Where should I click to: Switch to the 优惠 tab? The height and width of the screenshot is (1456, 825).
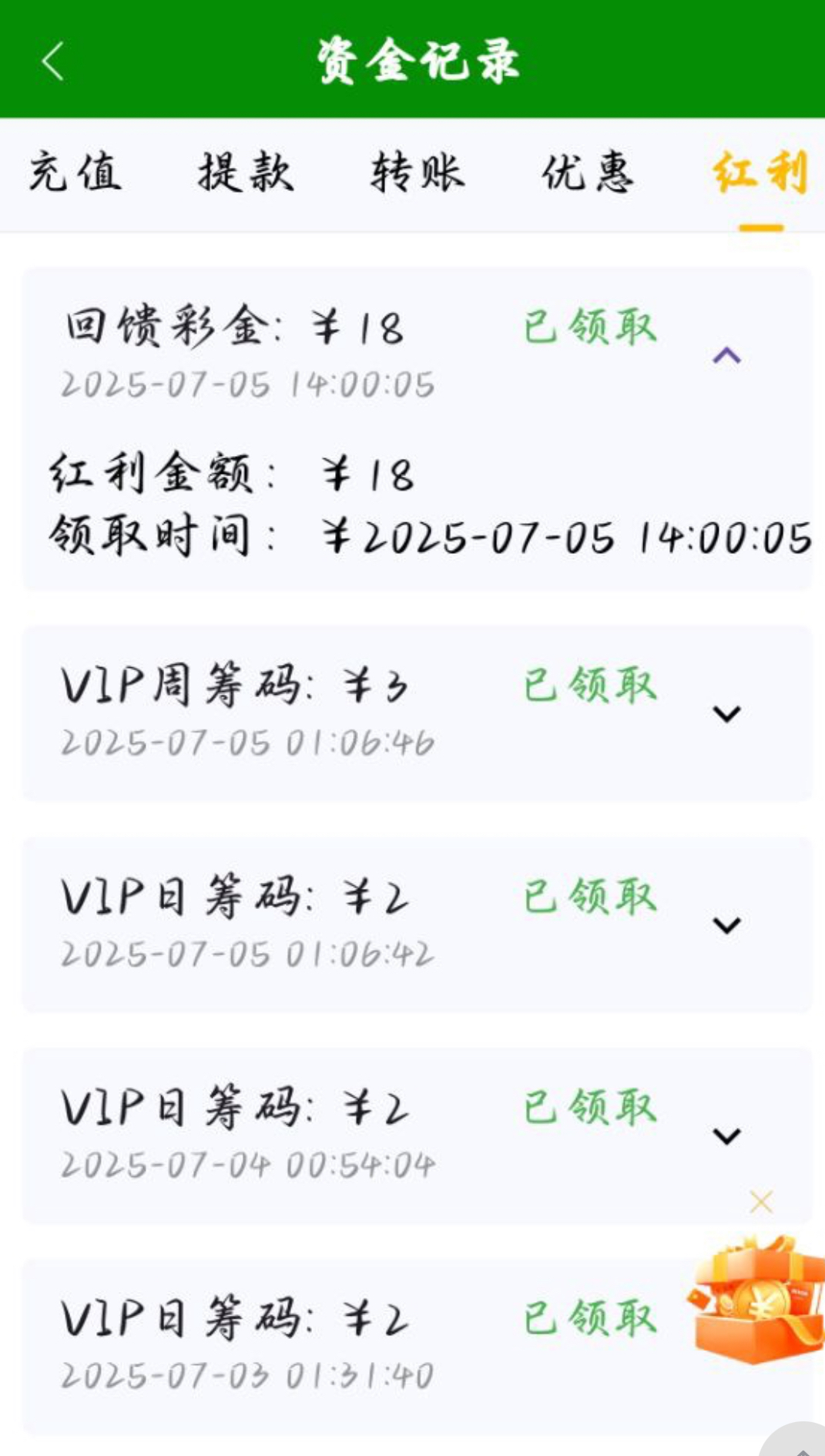pos(588,172)
